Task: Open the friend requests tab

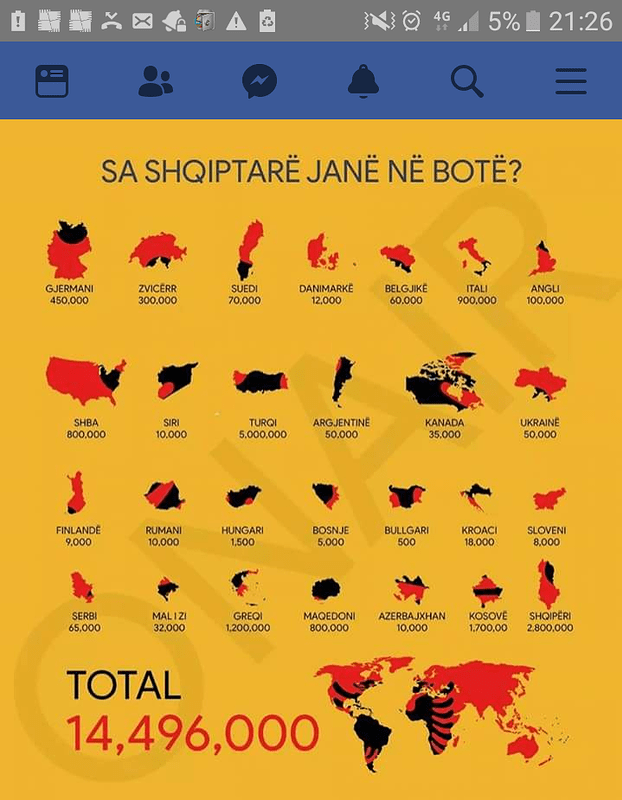Action: 155,81
